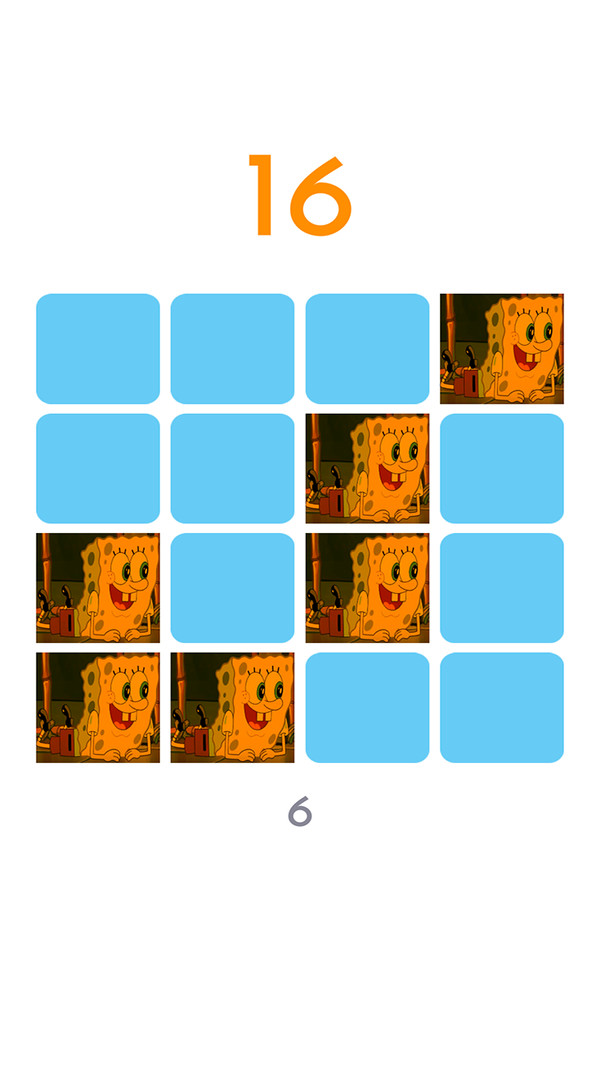The image size is (600, 1066).
Task: Tap the third-row SpongeBob tile below second-row SpongeBob
Action: 367,588
